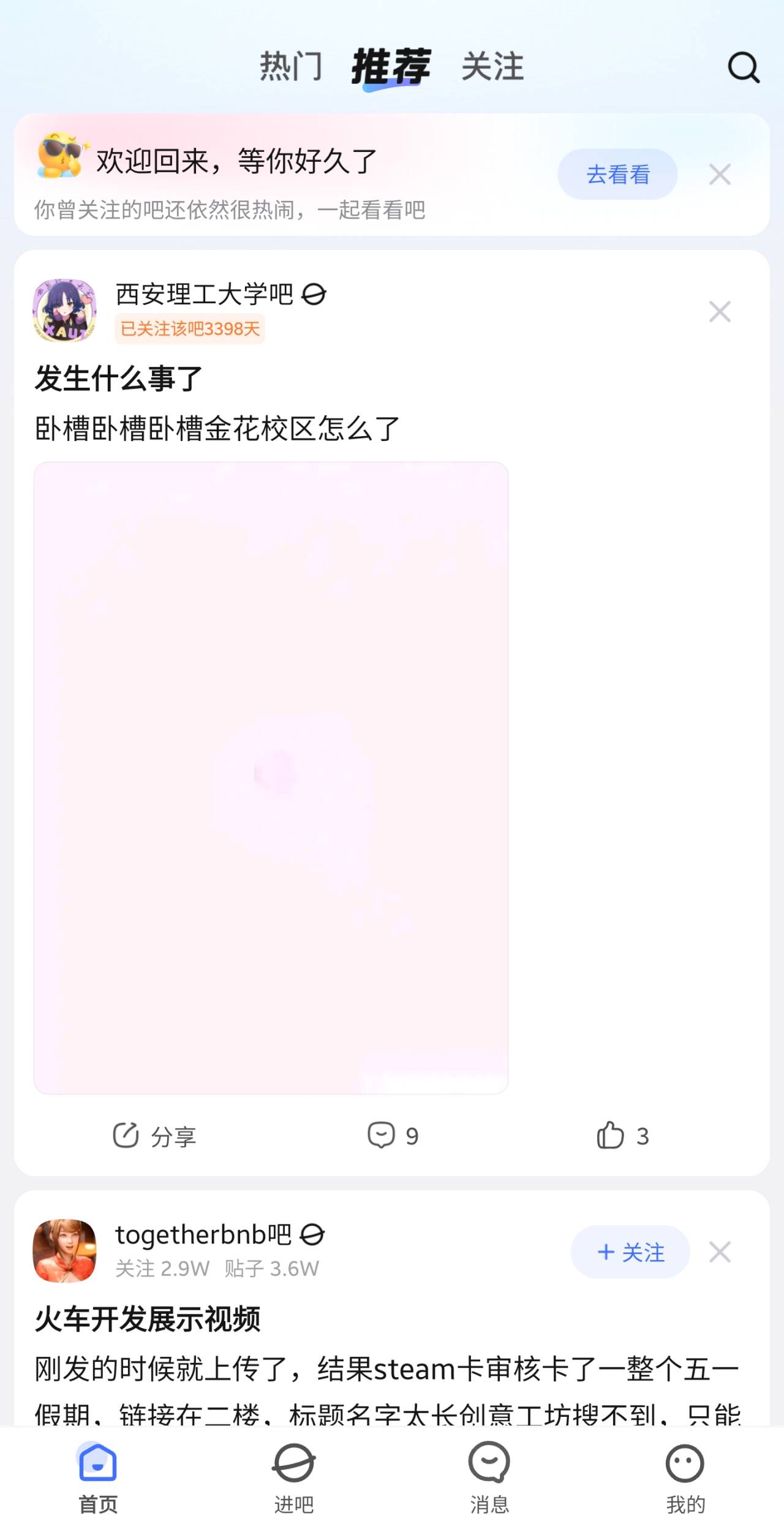Open the search magnifier icon
Image resolution: width=784 pixels, height=1529 pixels.
click(744, 67)
